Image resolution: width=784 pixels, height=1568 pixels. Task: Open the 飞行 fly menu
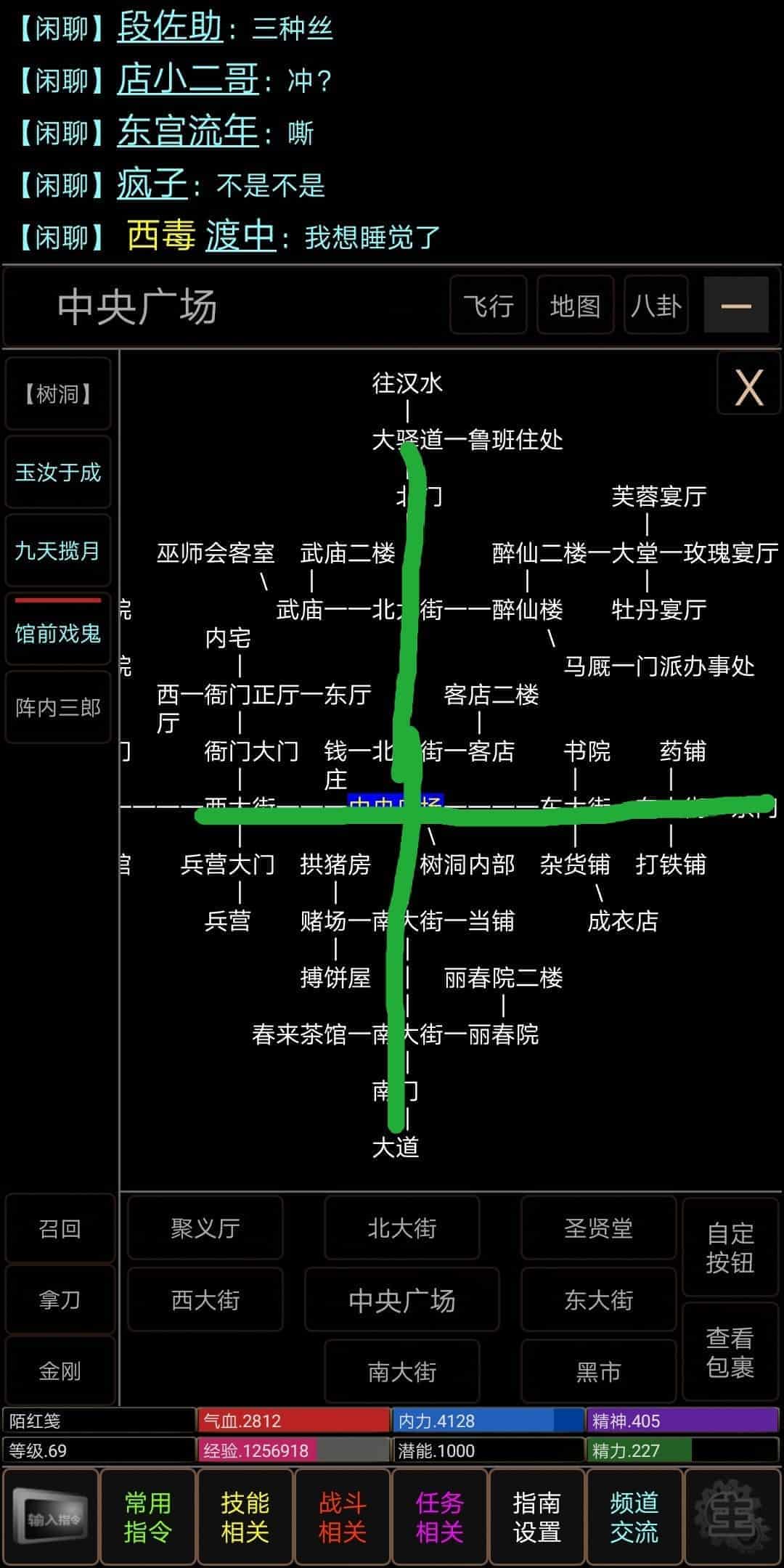[489, 306]
